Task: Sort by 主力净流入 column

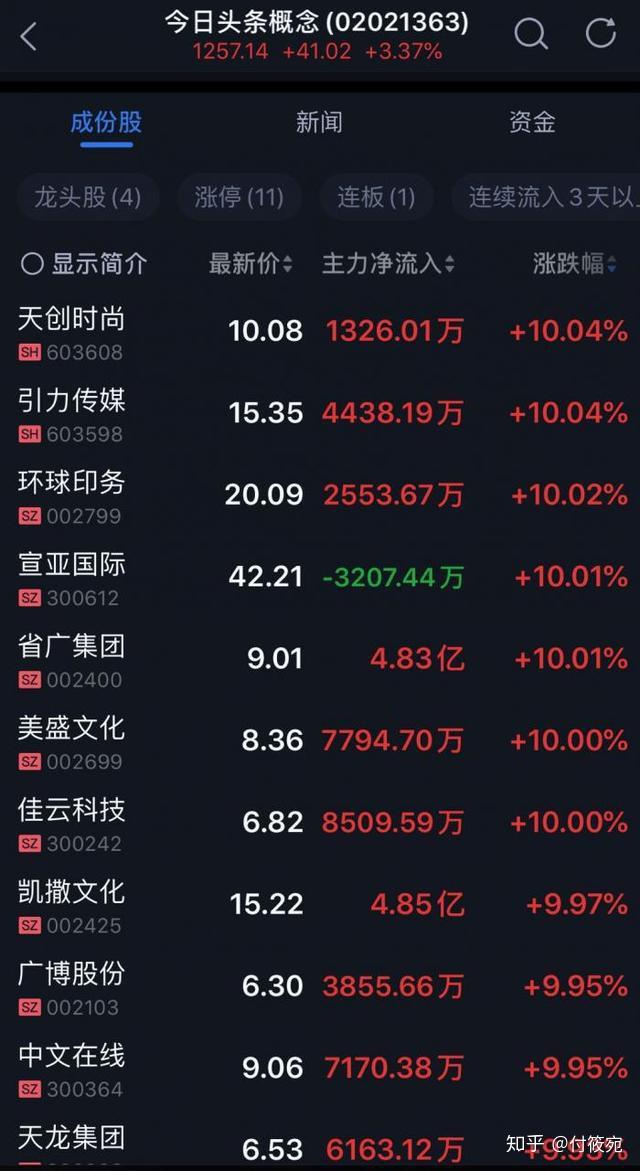Action: 388,264
